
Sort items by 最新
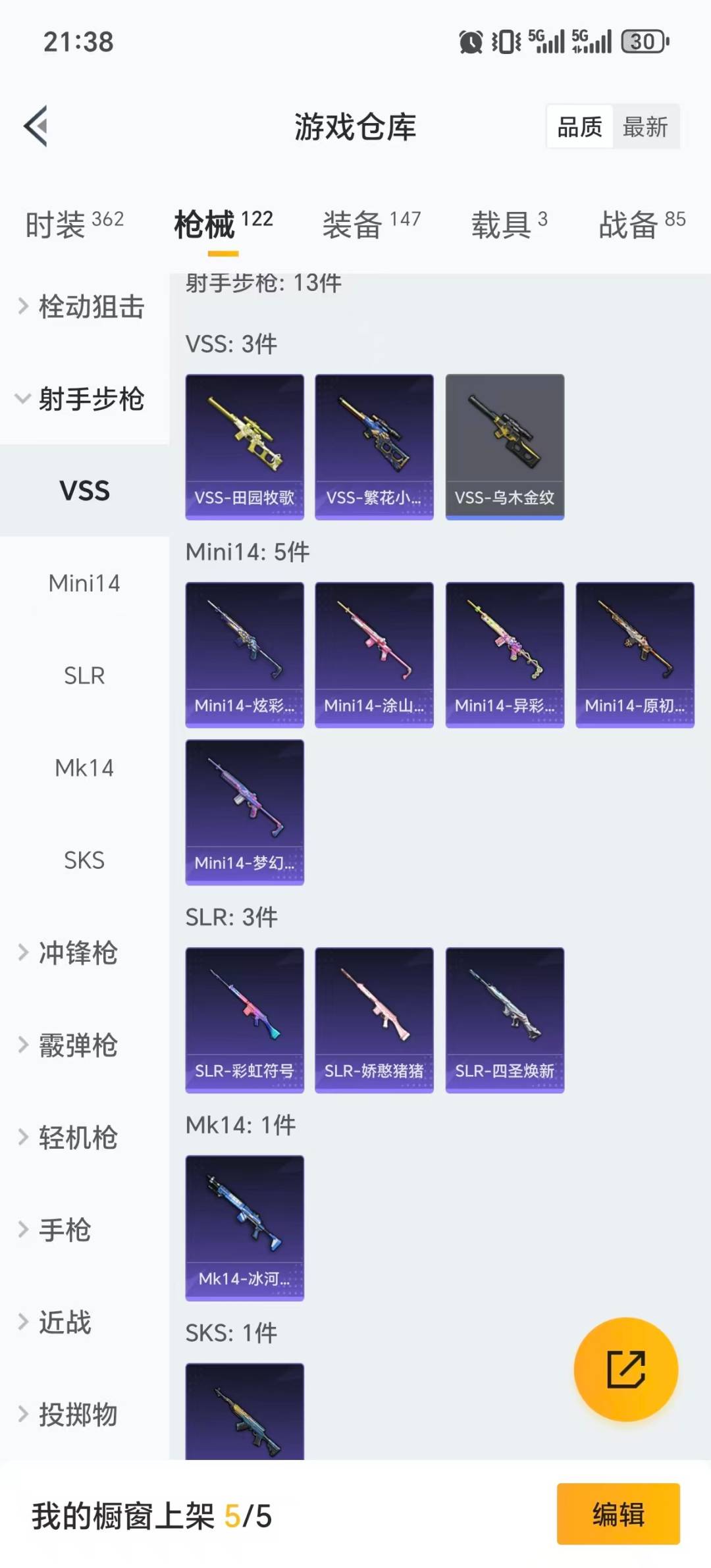tap(646, 127)
